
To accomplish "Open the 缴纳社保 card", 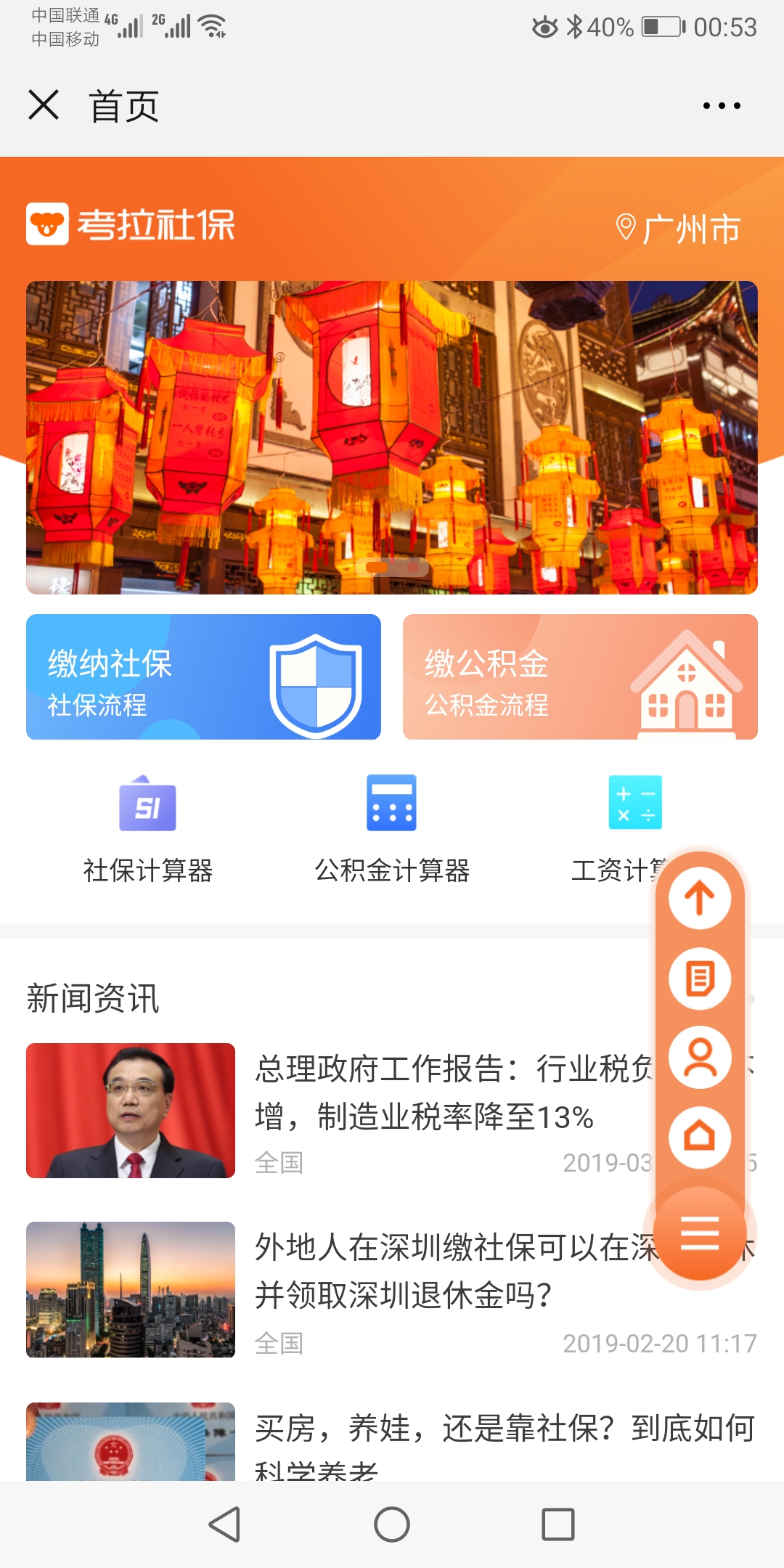I will point(203,677).
